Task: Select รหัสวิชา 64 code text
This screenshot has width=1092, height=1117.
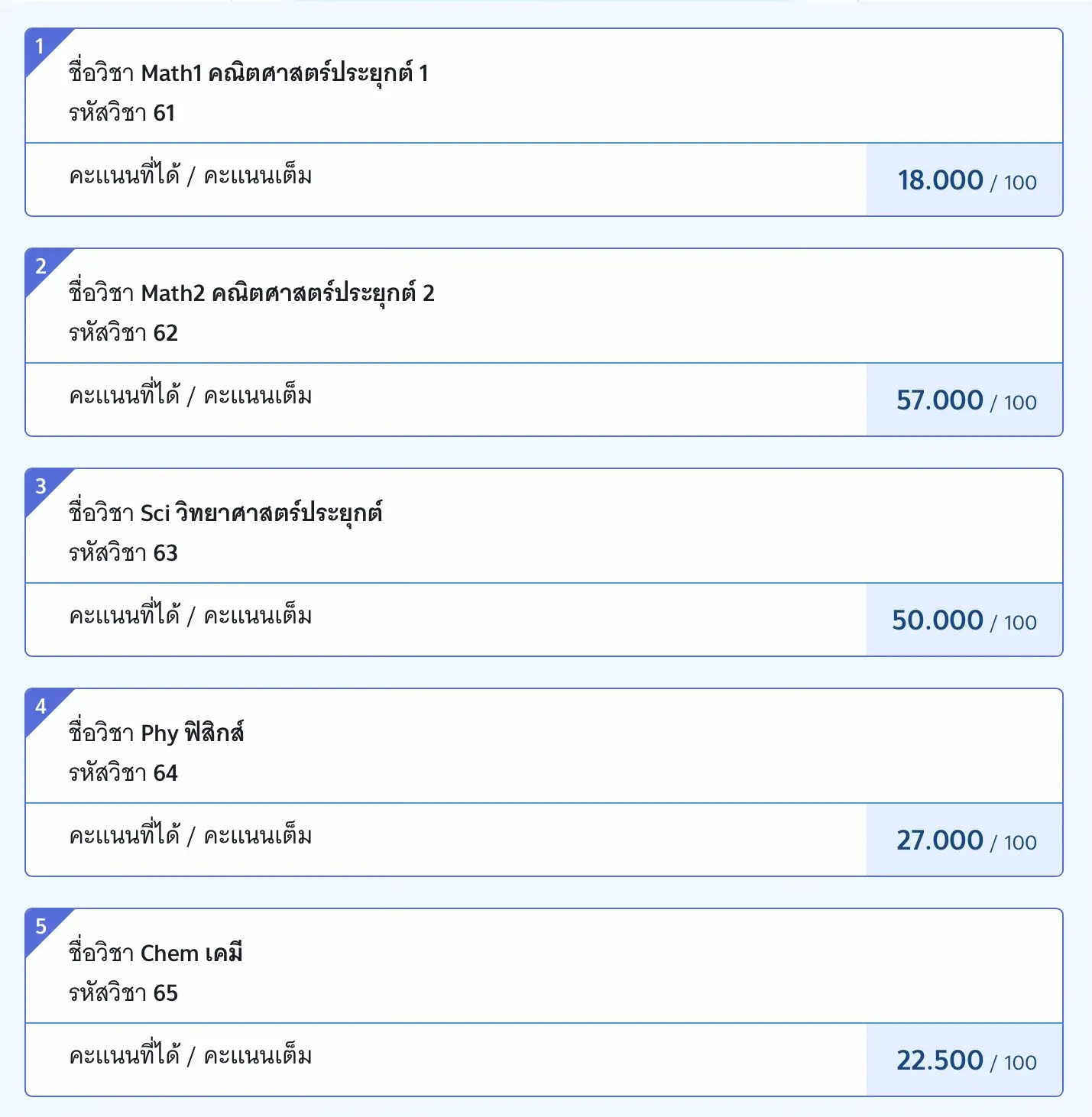Action: pos(121,772)
